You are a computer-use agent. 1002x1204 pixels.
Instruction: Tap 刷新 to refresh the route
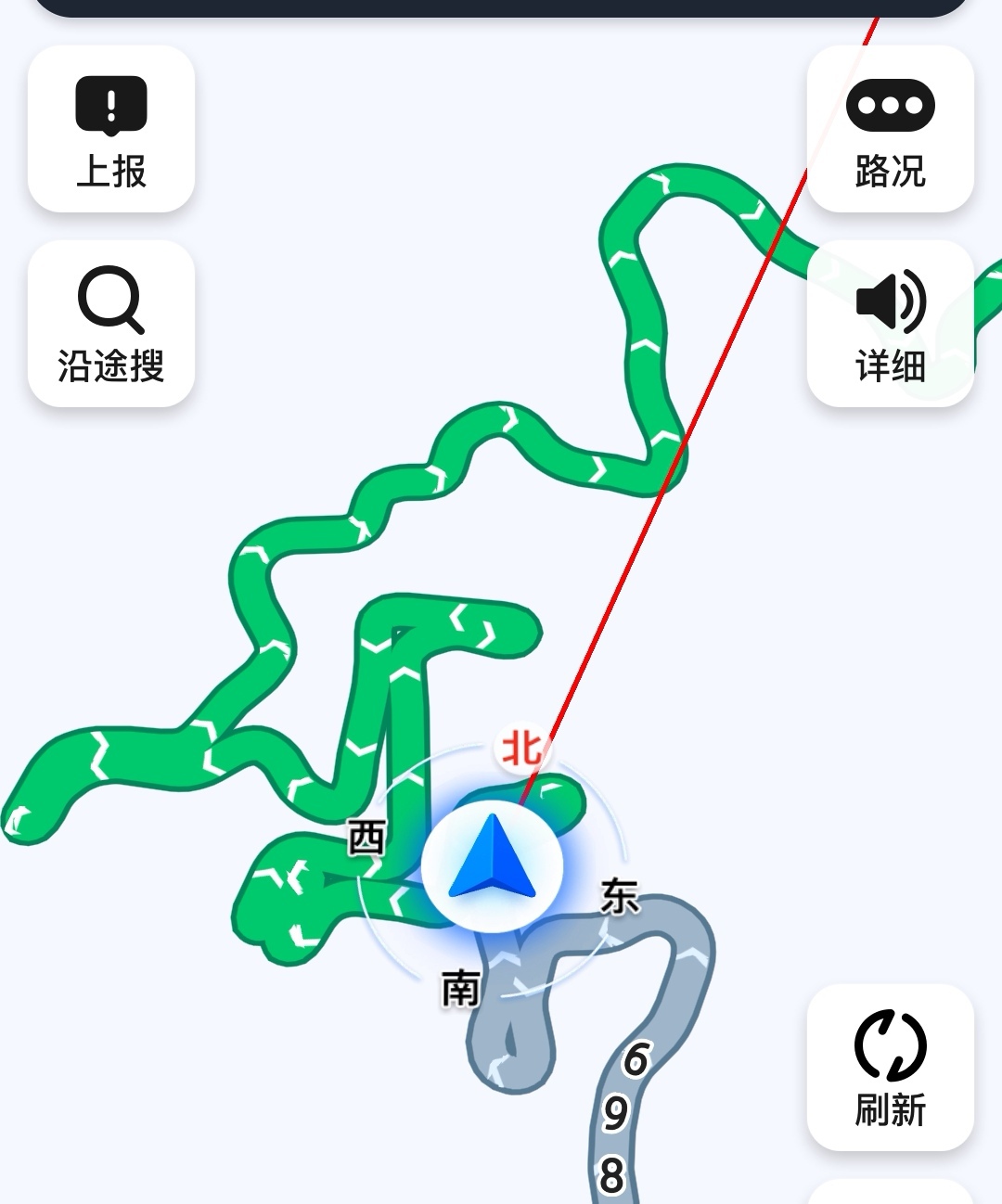point(891,1068)
